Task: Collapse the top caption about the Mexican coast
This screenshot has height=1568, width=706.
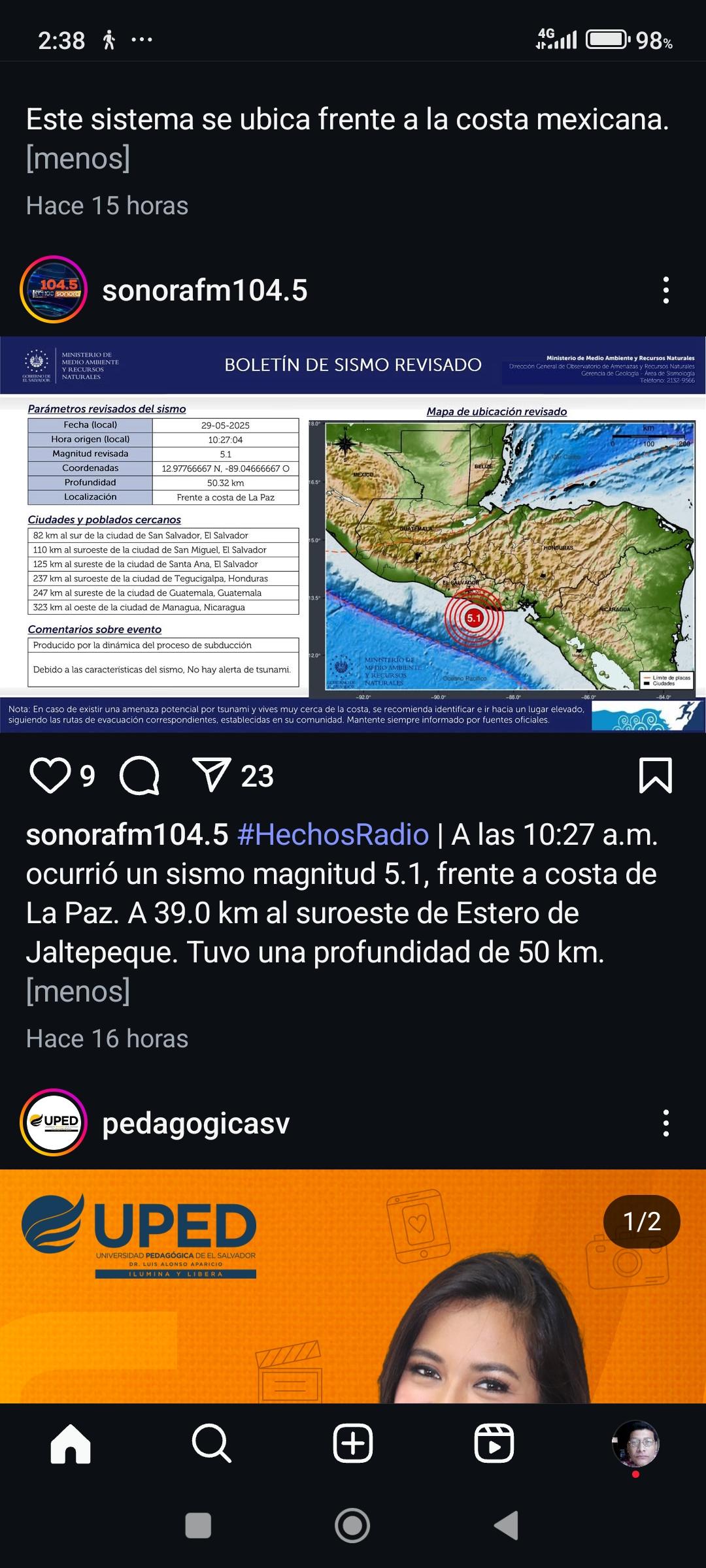Action: pos(78,158)
